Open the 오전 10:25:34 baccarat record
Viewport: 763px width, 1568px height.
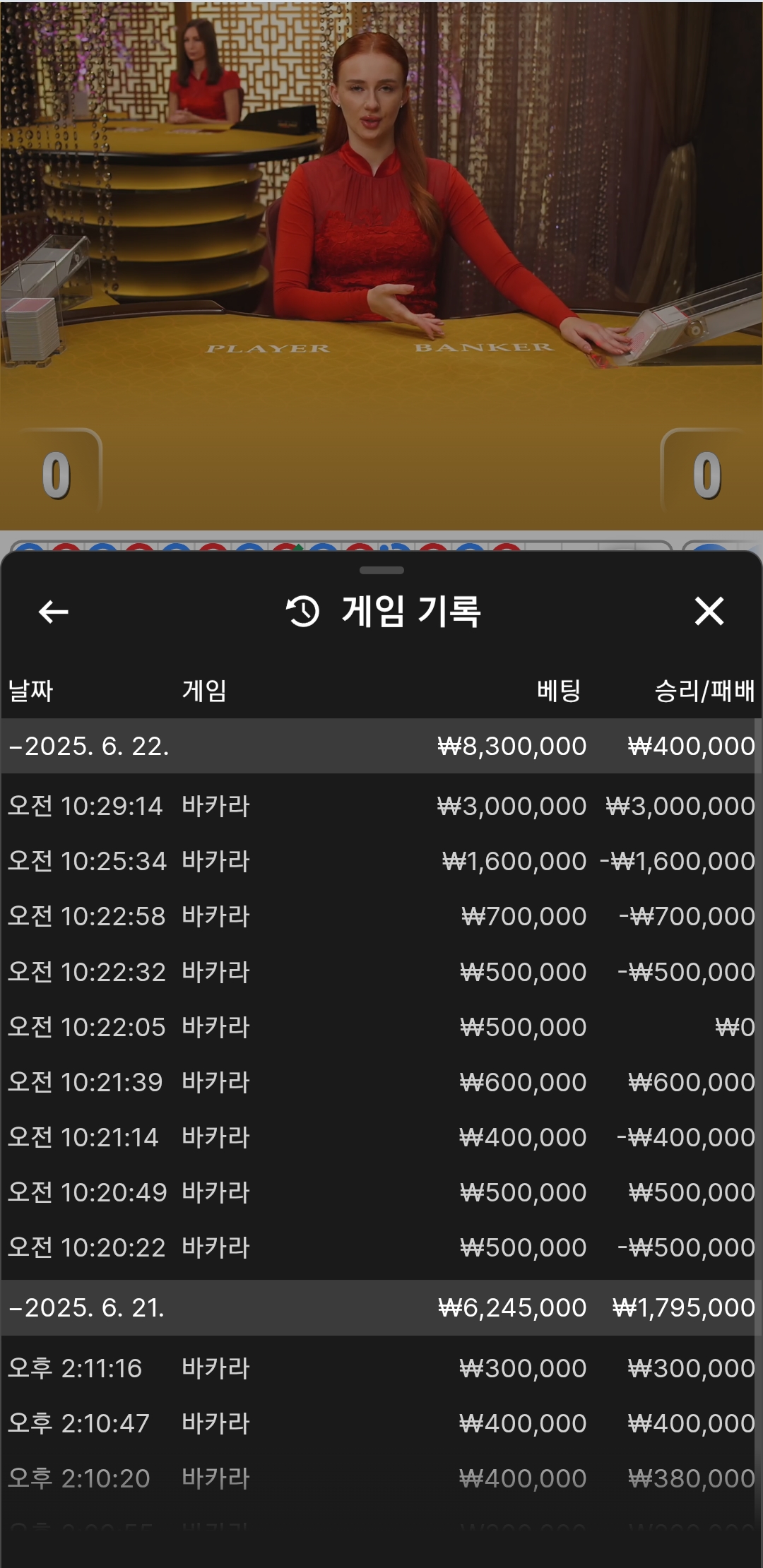pyautogui.click(x=381, y=862)
